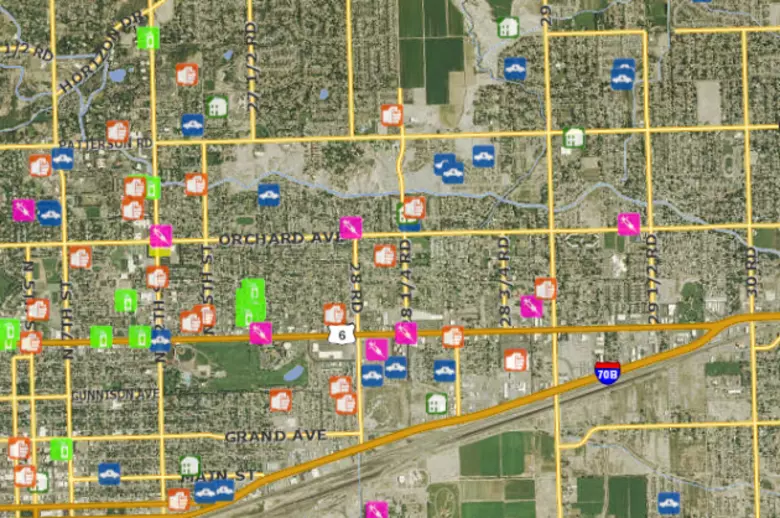Tap the orange marker above the US 6 shield

(x=335, y=313)
